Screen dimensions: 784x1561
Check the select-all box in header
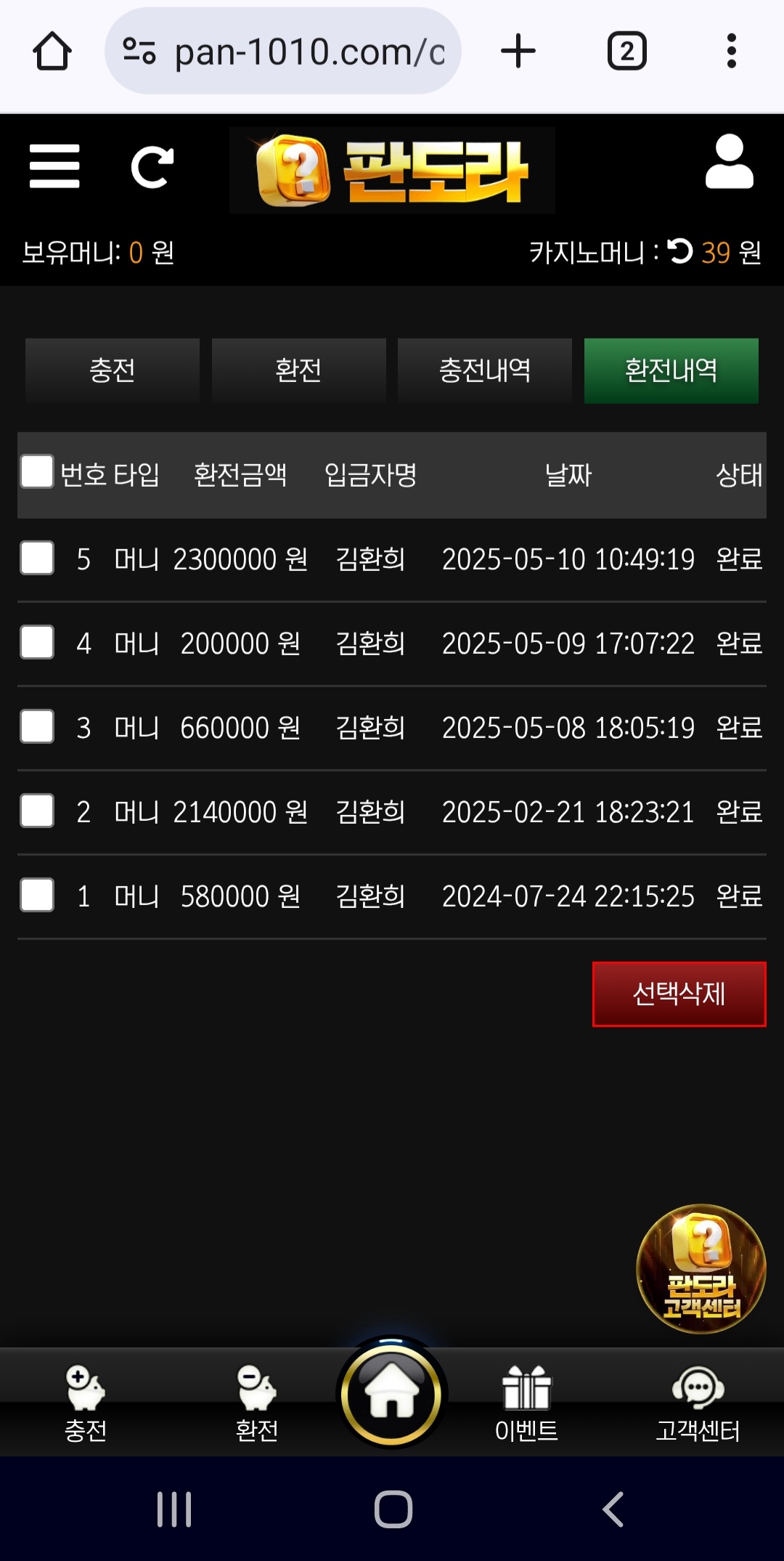[37, 471]
